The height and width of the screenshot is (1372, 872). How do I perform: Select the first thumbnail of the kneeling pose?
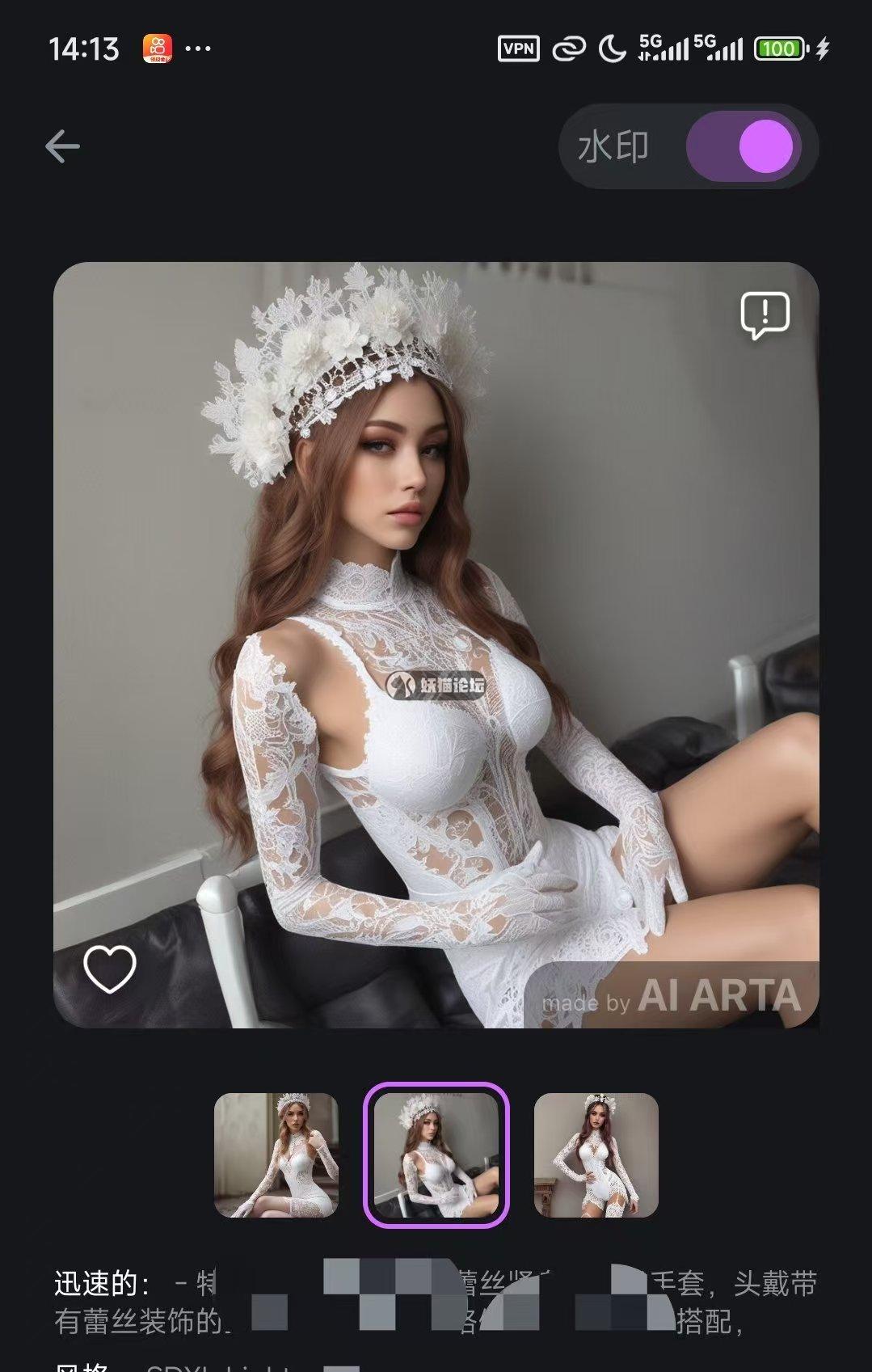coord(276,1155)
